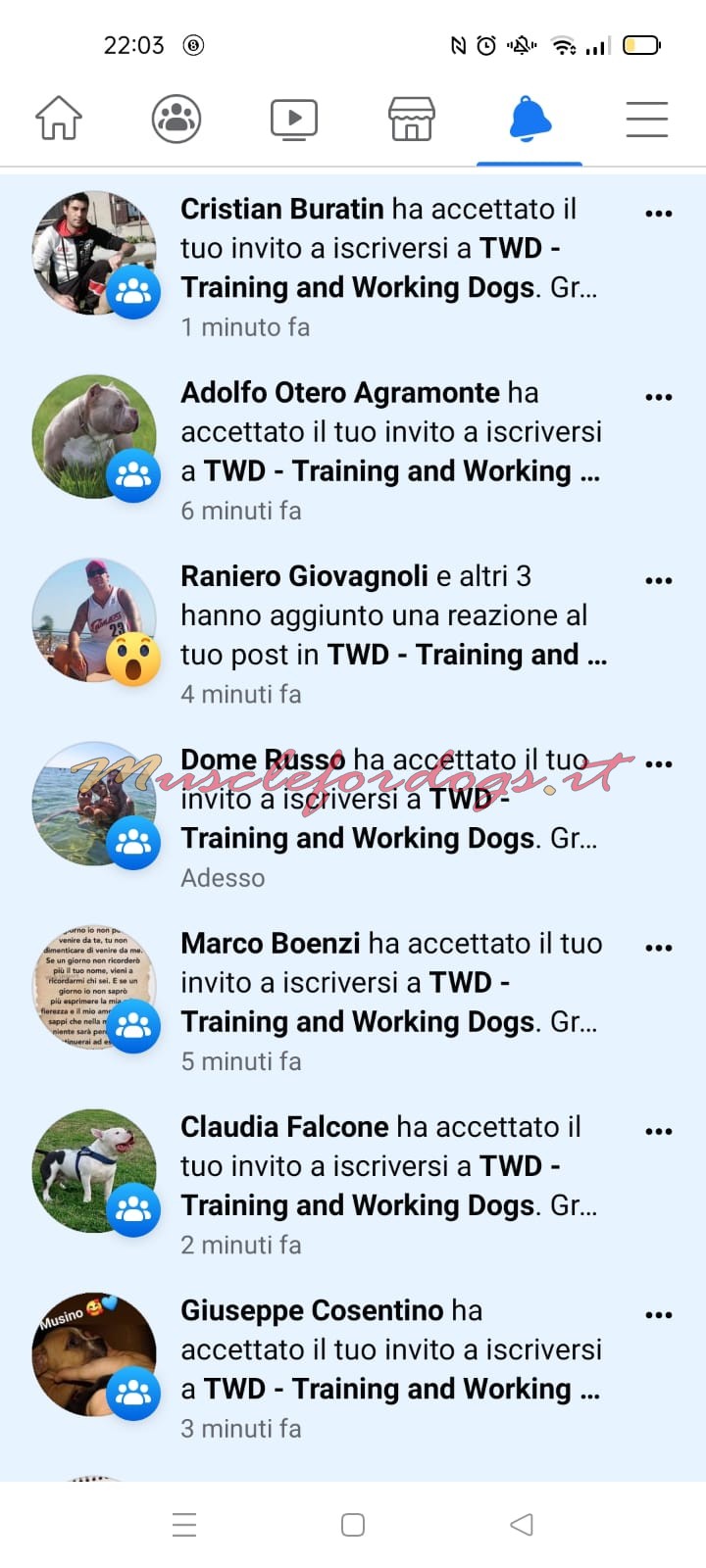Show options for Giuseppe Cosentino's notification
This screenshot has height=1568, width=706.
click(659, 1315)
